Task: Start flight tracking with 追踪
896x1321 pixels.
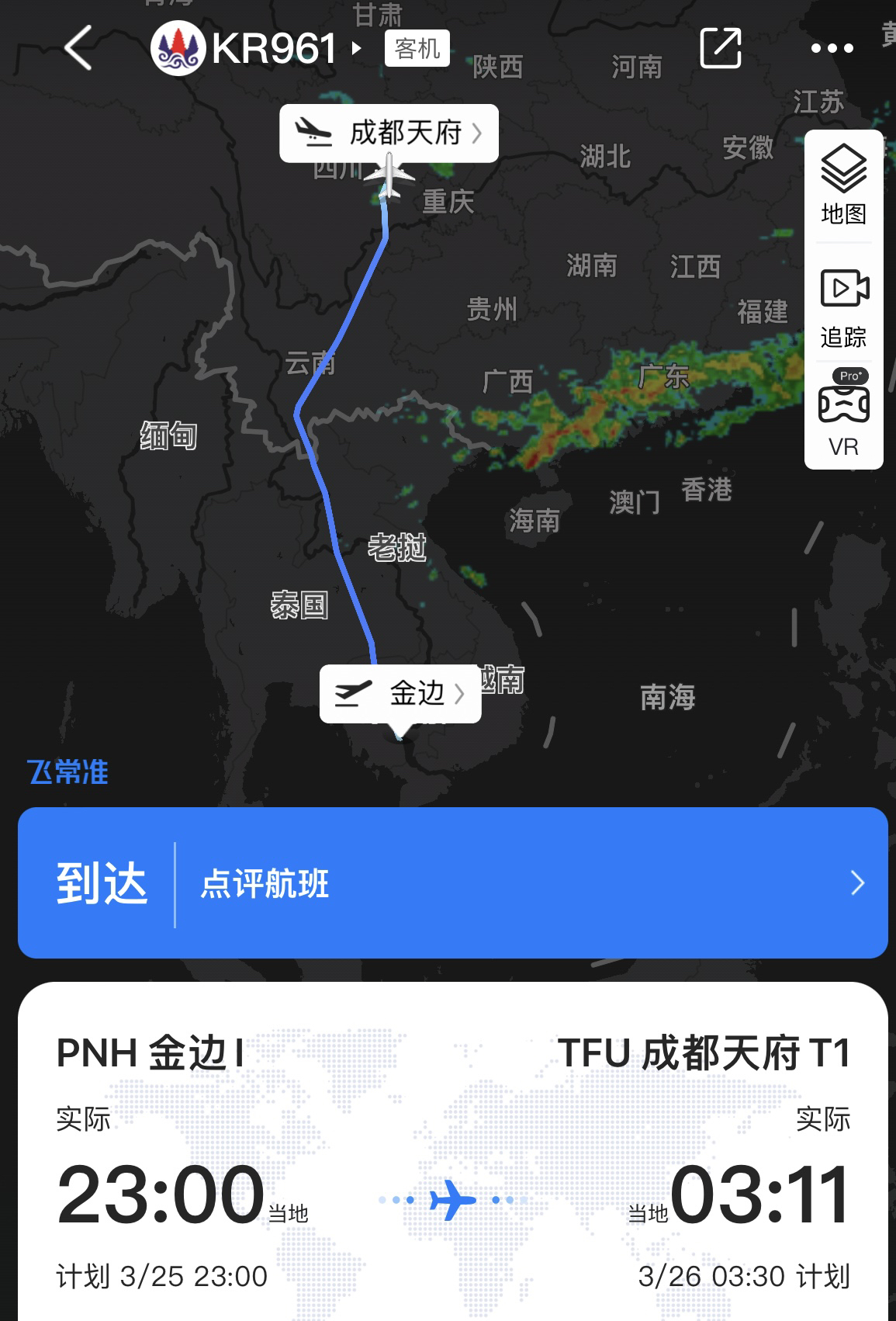Action: pos(843,307)
